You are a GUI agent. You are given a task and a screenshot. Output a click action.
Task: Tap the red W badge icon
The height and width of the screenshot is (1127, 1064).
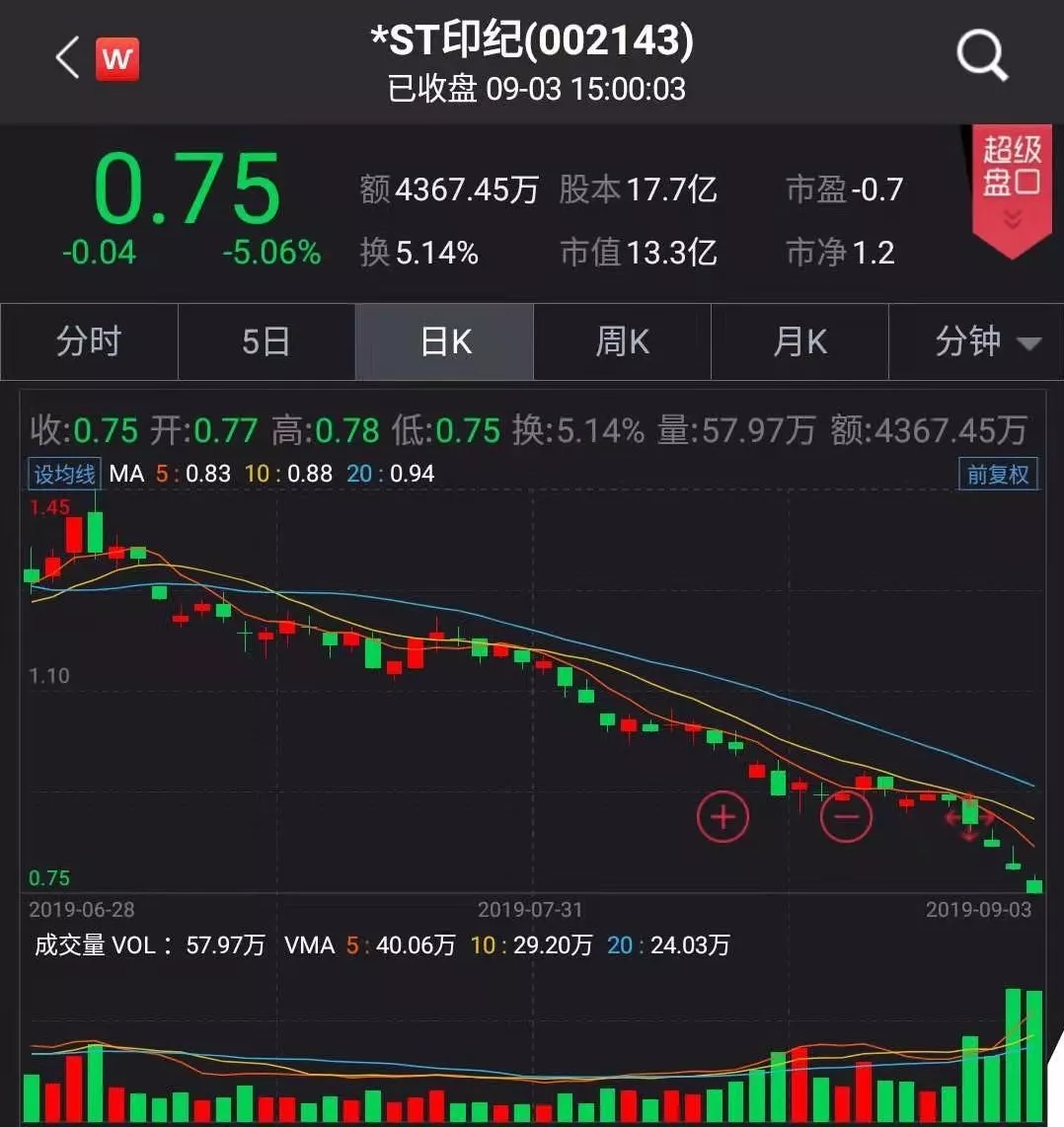tap(116, 59)
